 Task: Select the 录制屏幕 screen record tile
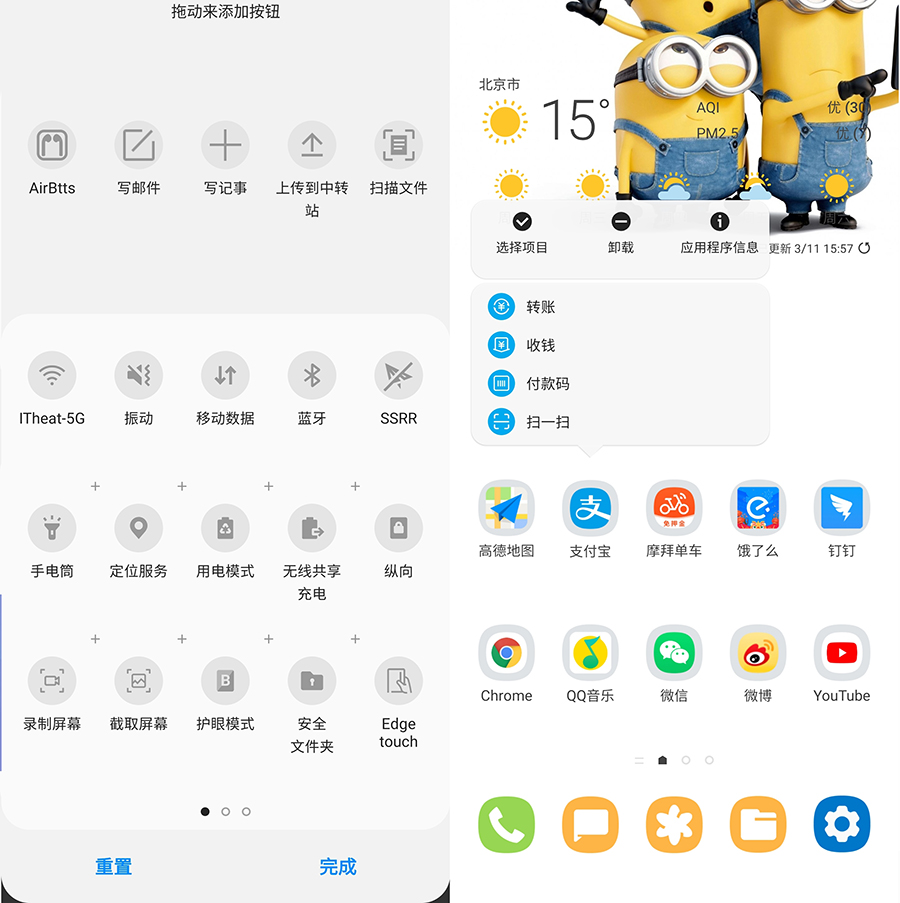coord(52,682)
